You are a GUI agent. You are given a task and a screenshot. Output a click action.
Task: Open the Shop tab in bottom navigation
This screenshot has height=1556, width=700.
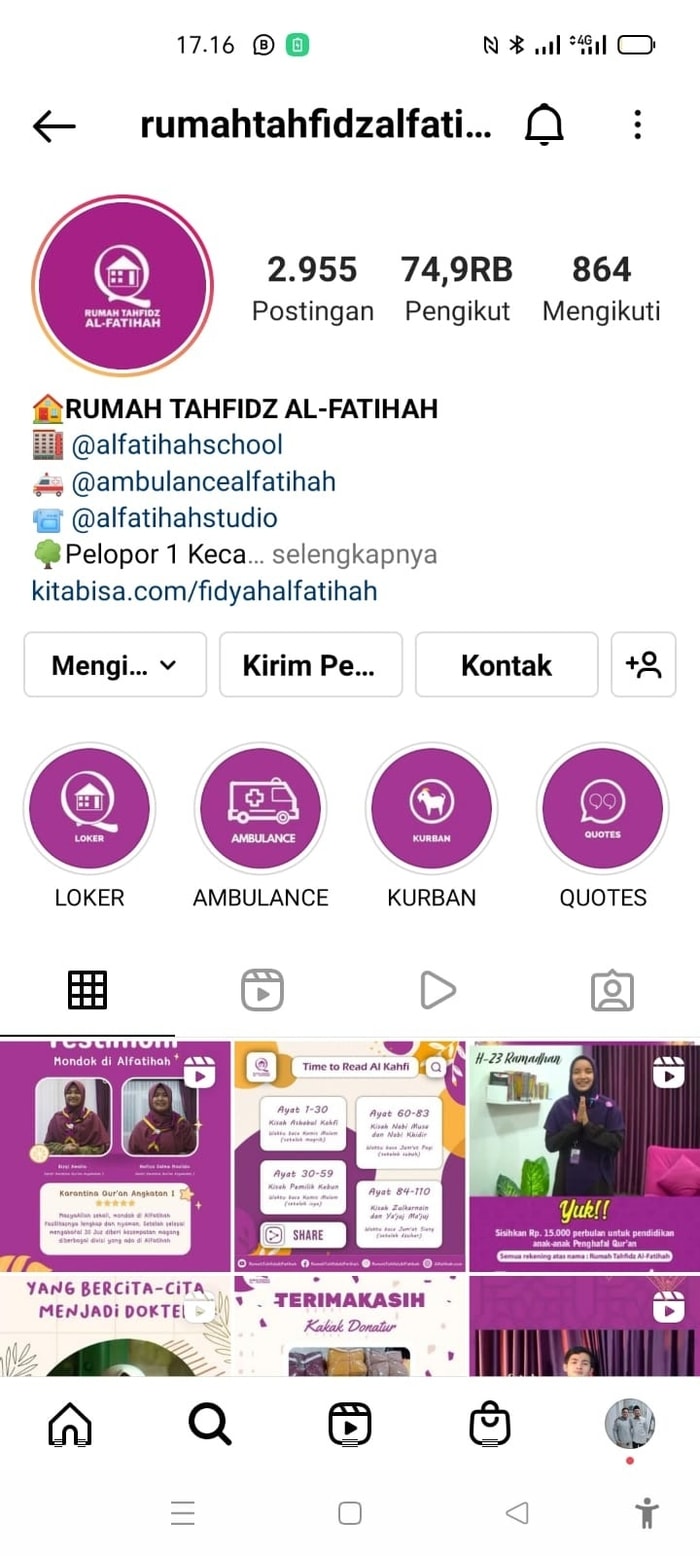coord(490,1424)
